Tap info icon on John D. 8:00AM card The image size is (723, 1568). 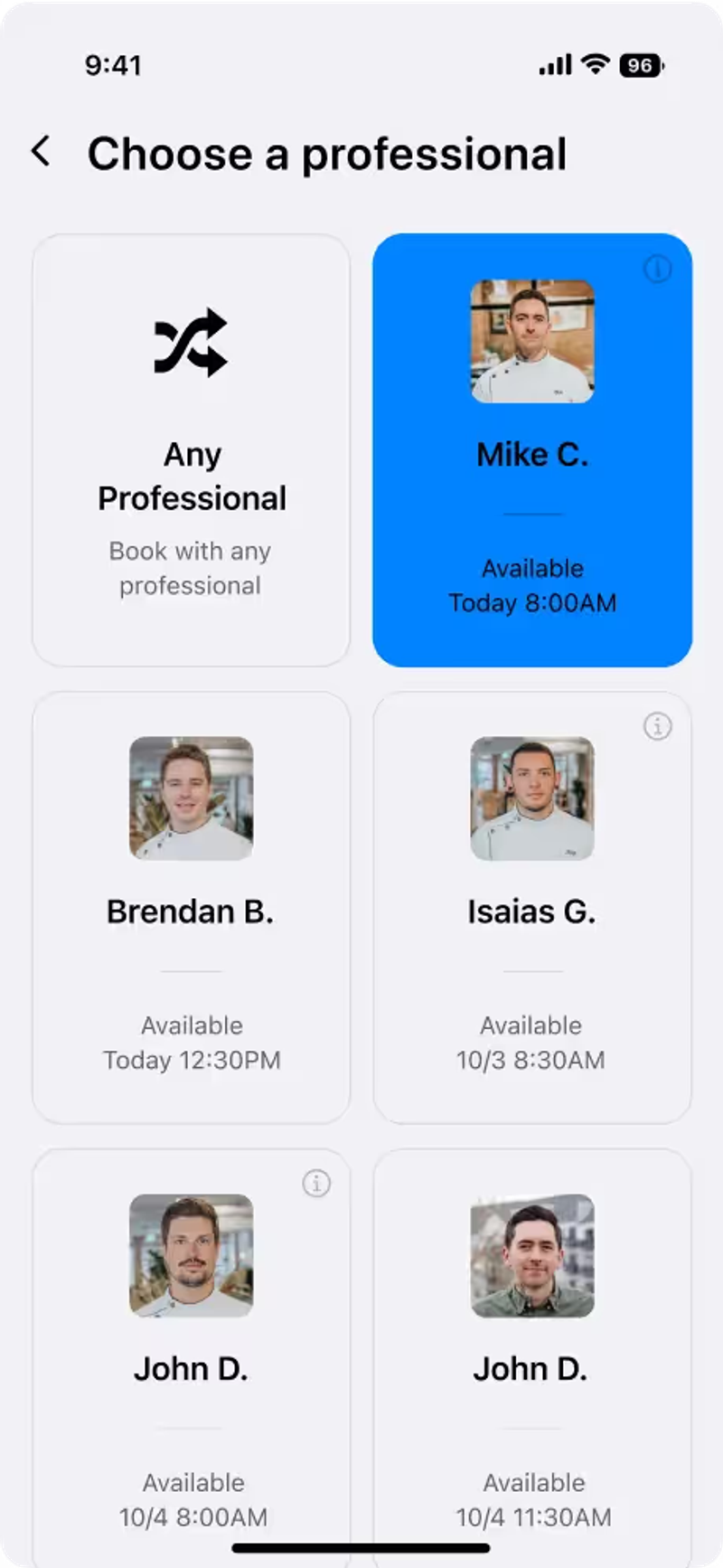[316, 1183]
